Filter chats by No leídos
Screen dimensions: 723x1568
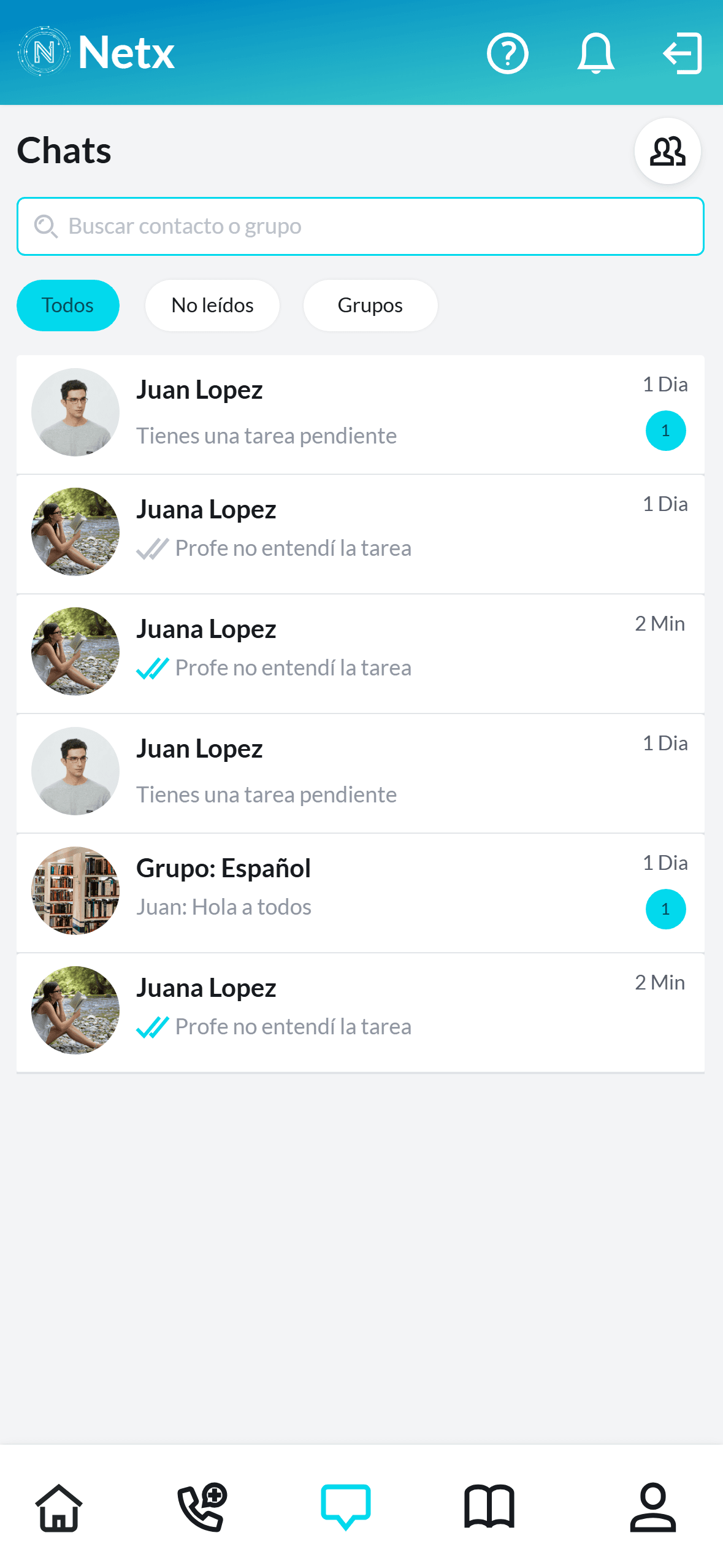(x=212, y=306)
